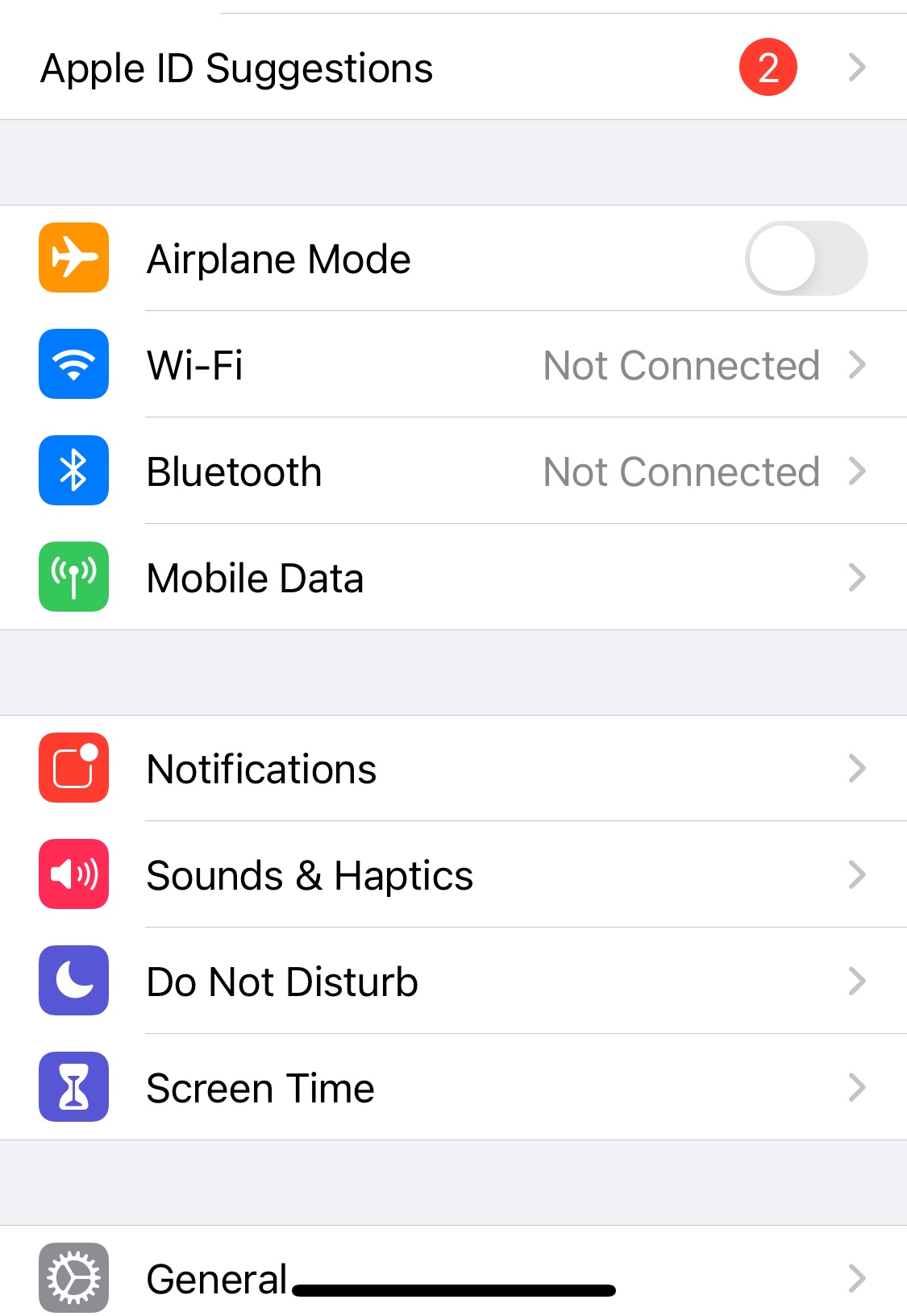Open Screen Time settings
This screenshot has height=1316, width=907.
pos(451,1087)
